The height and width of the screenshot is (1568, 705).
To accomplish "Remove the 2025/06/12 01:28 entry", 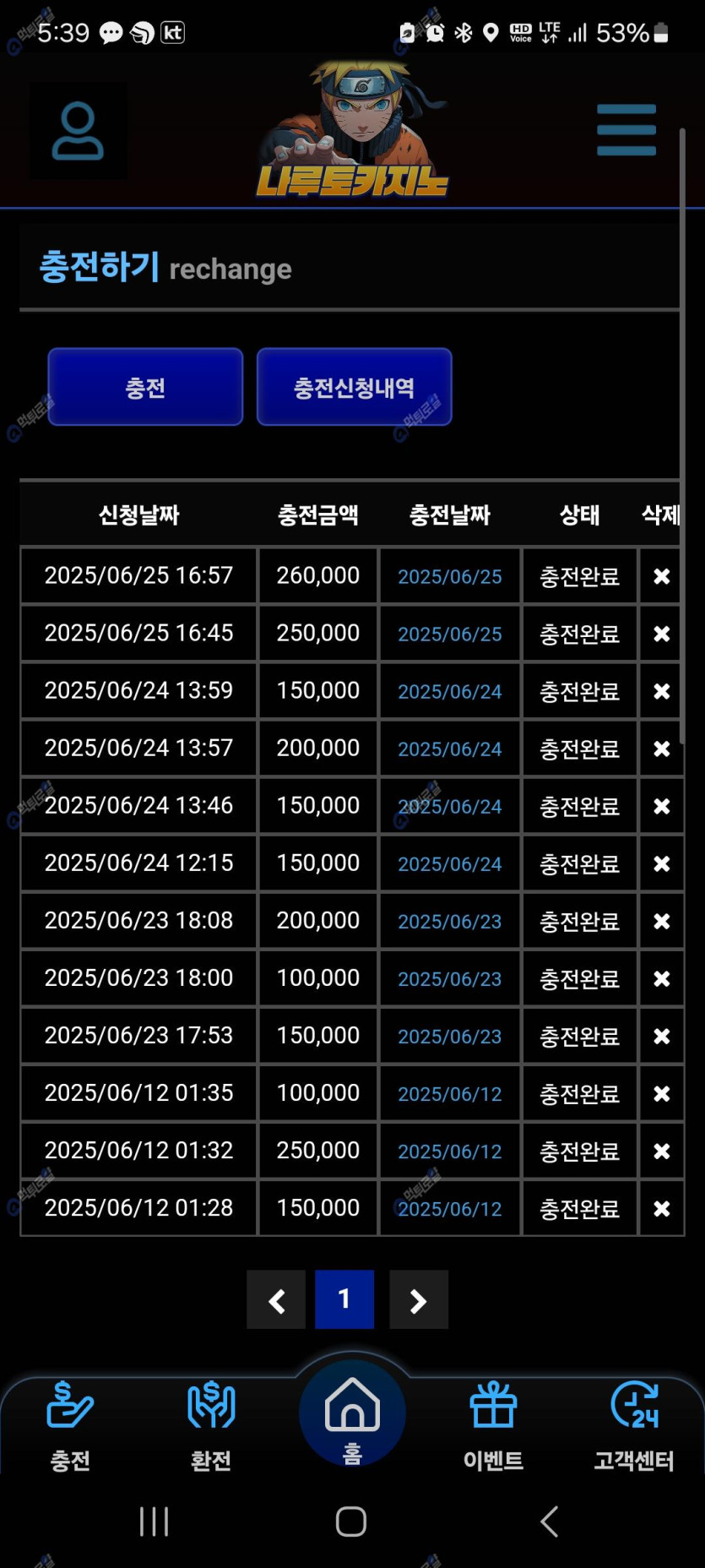I will click(661, 1208).
